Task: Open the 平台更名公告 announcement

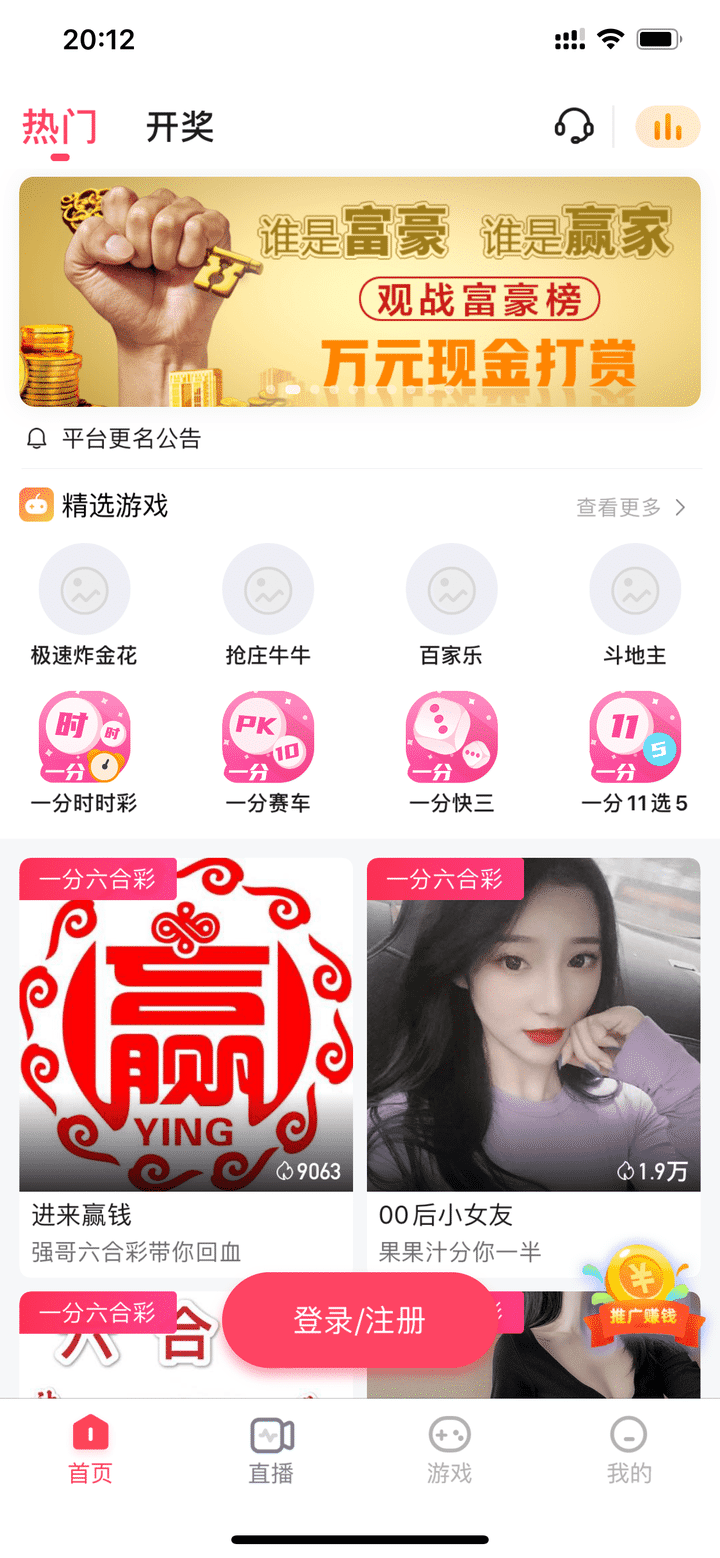Action: coord(130,438)
